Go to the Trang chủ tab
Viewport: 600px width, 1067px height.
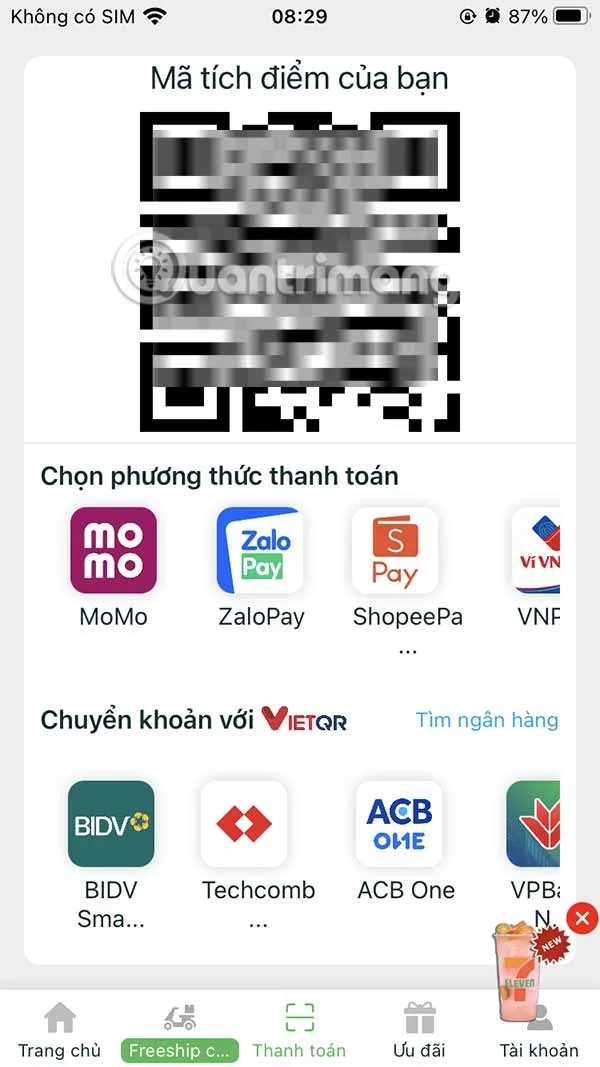coord(59,1030)
